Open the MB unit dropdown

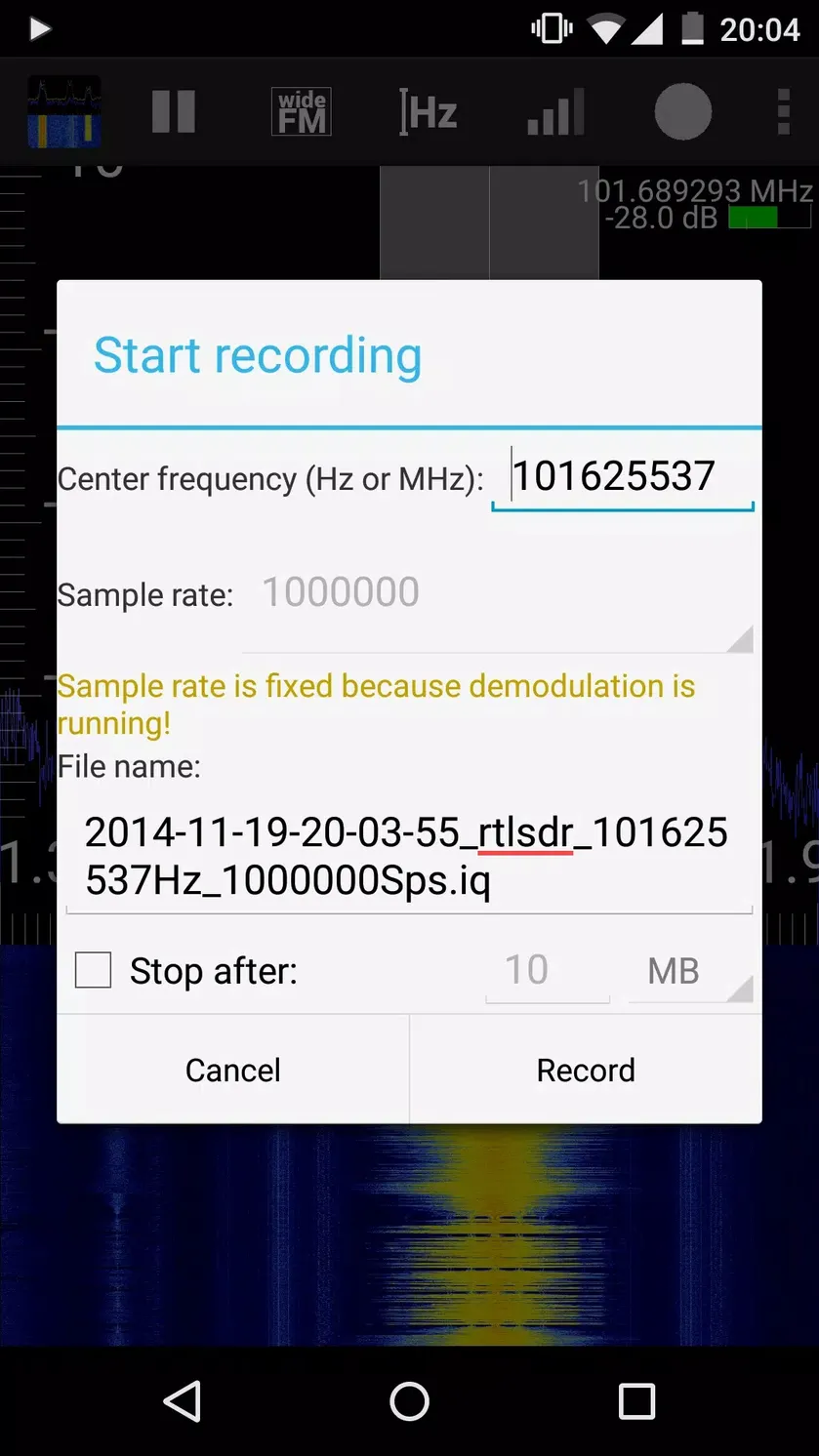[x=690, y=971]
